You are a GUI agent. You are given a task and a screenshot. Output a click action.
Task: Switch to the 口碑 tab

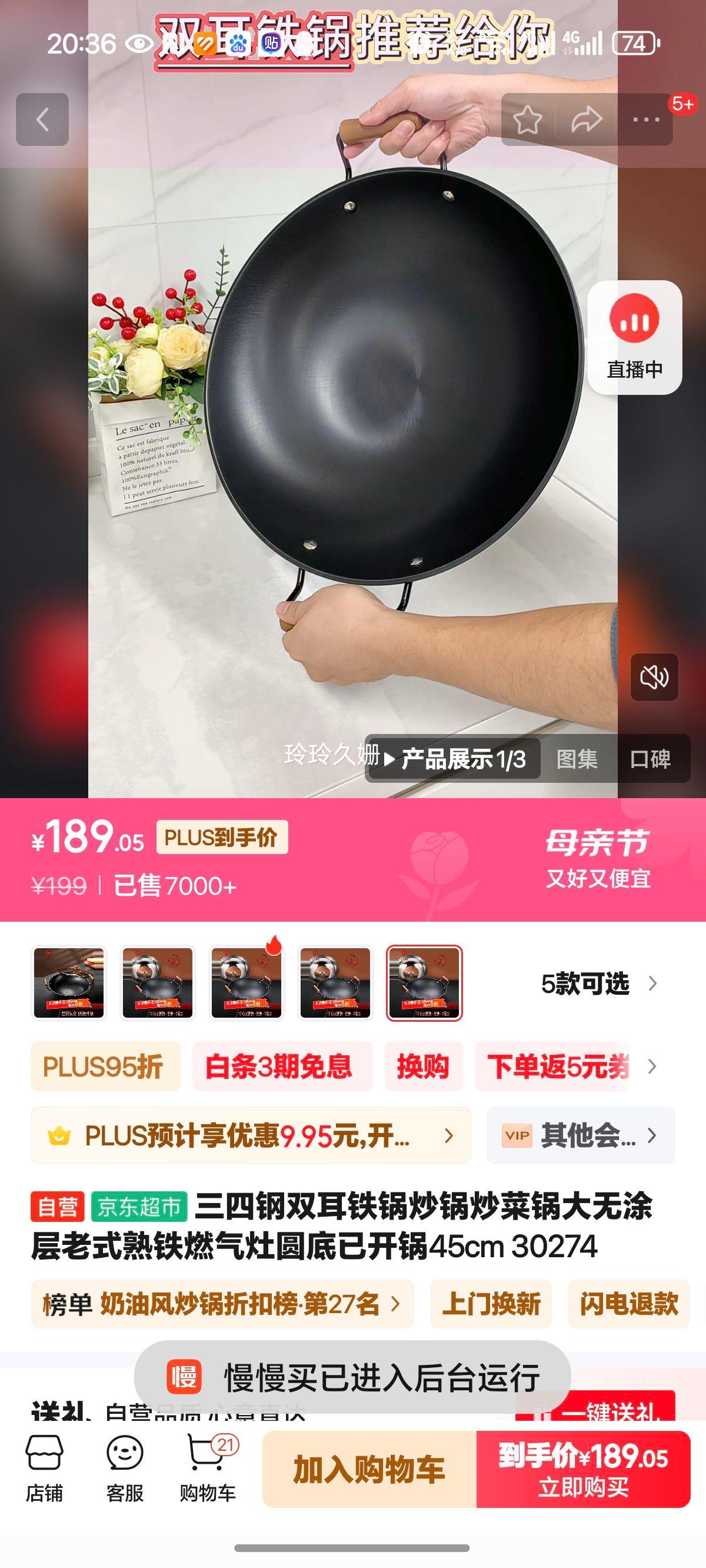(x=650, y=759)
